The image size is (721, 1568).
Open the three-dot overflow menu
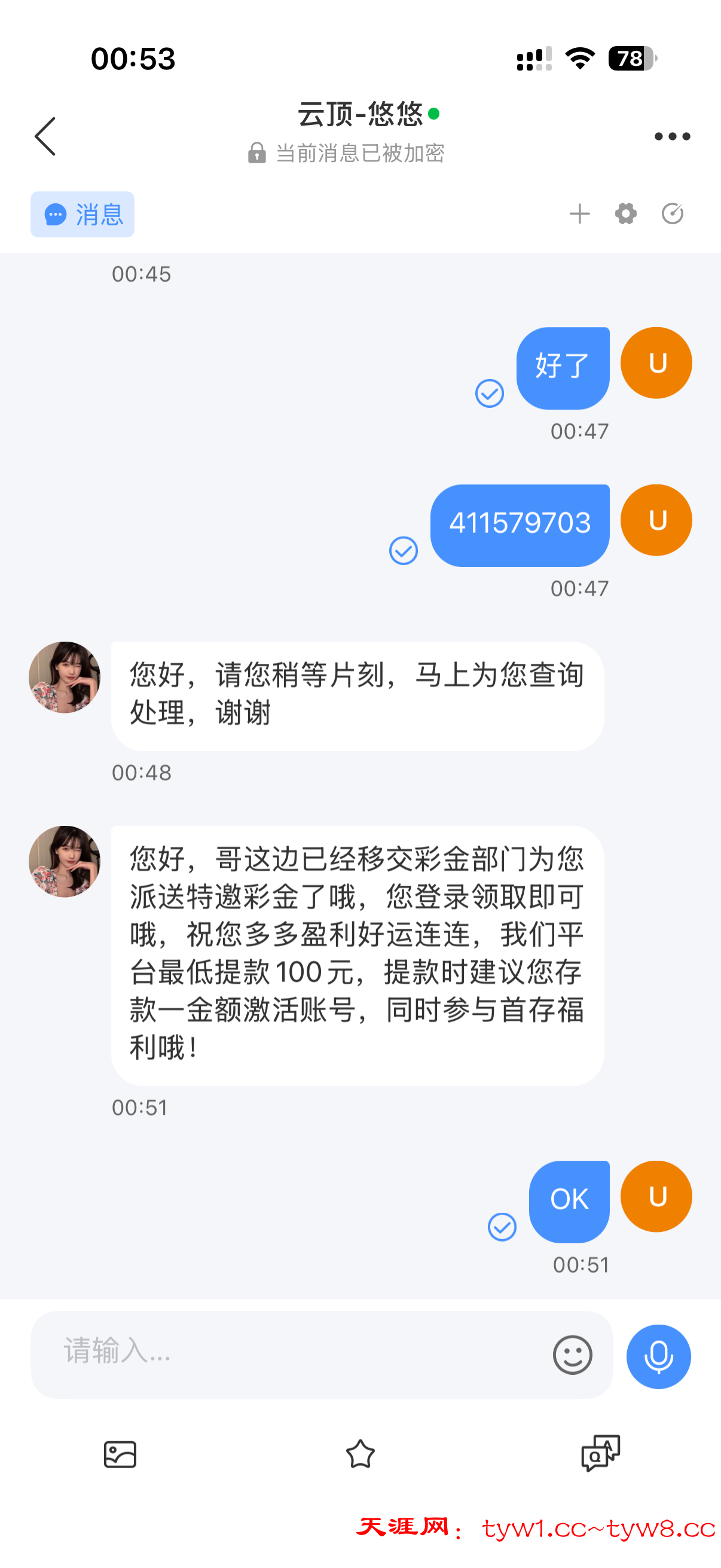(x=672, y=136)
